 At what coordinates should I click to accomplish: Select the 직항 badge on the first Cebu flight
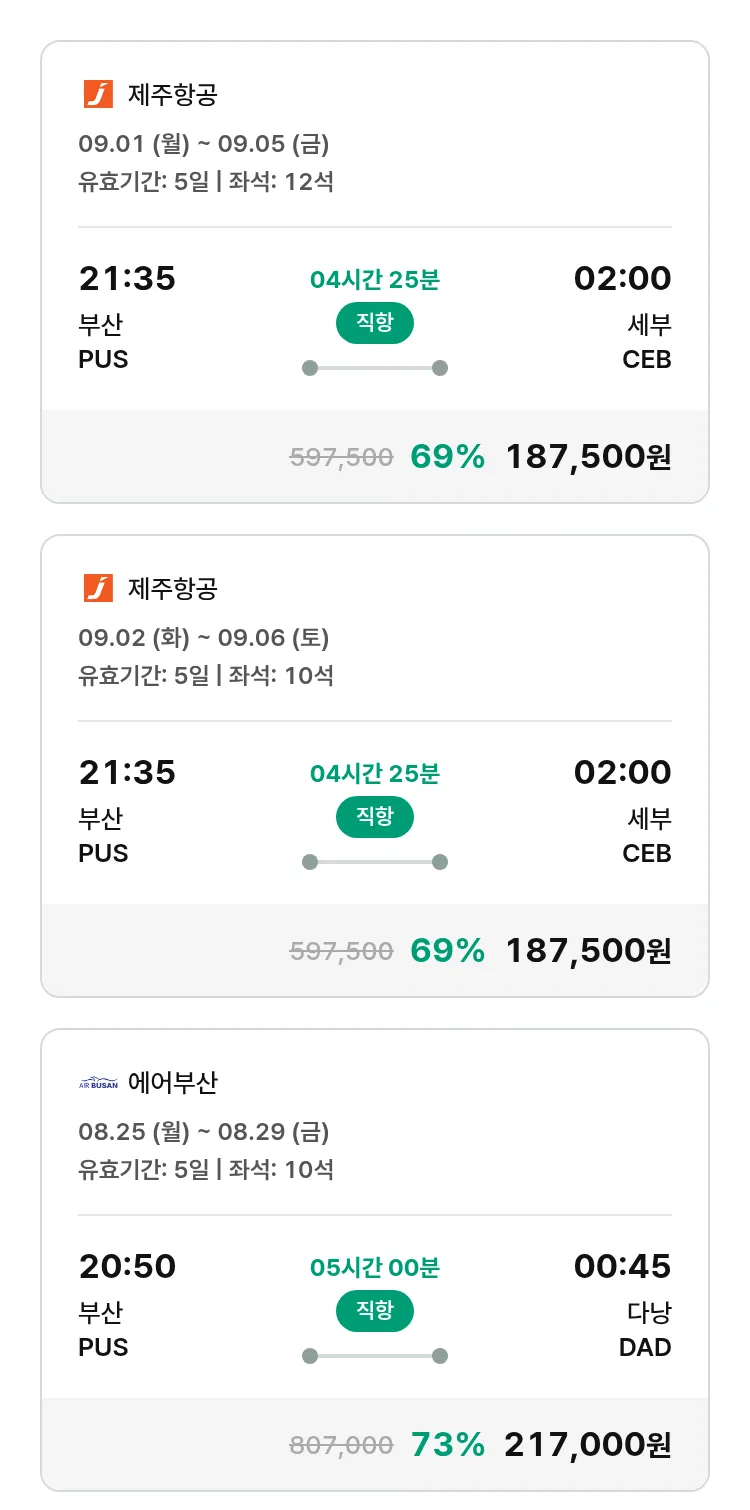tap(374, 323)
